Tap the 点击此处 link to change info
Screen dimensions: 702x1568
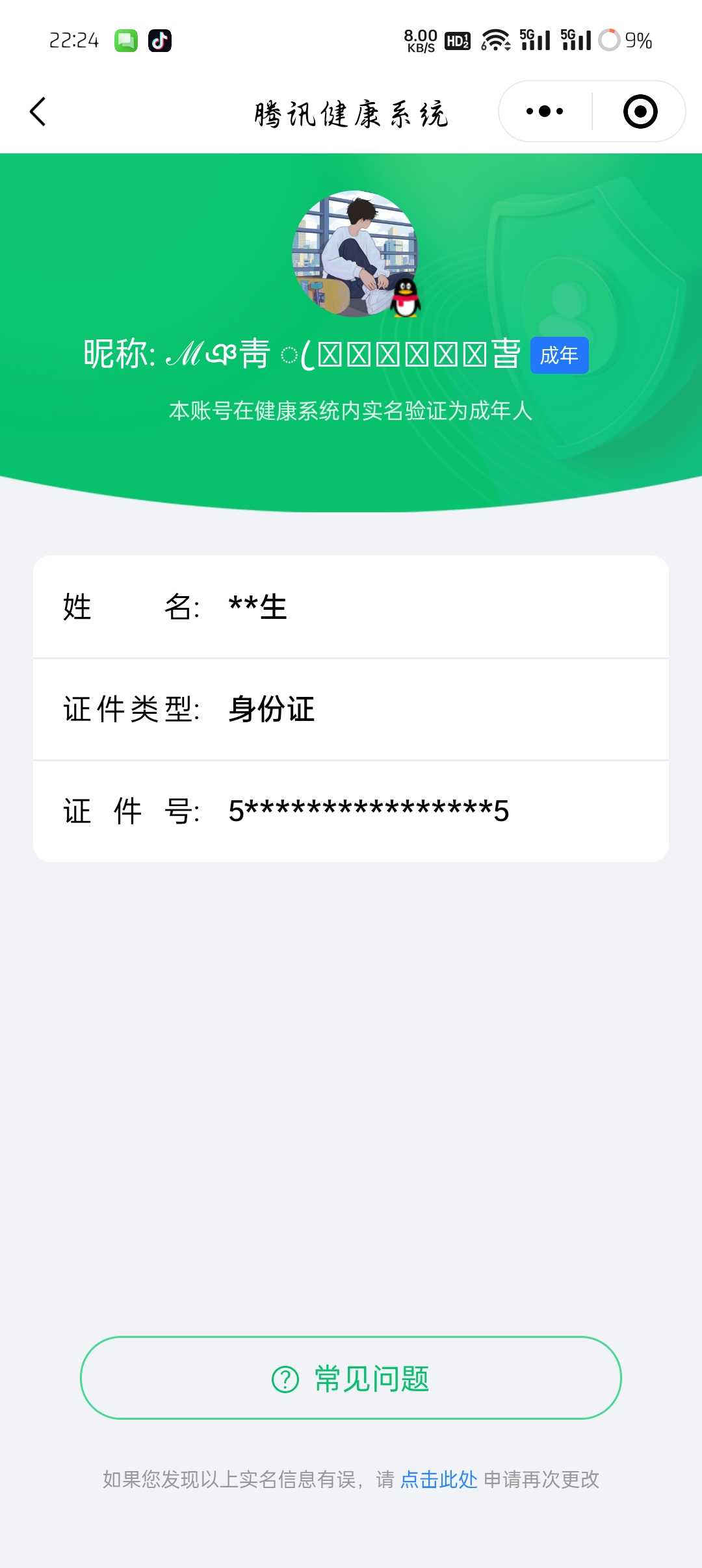pyautogui.click(x=439, y=1480)
